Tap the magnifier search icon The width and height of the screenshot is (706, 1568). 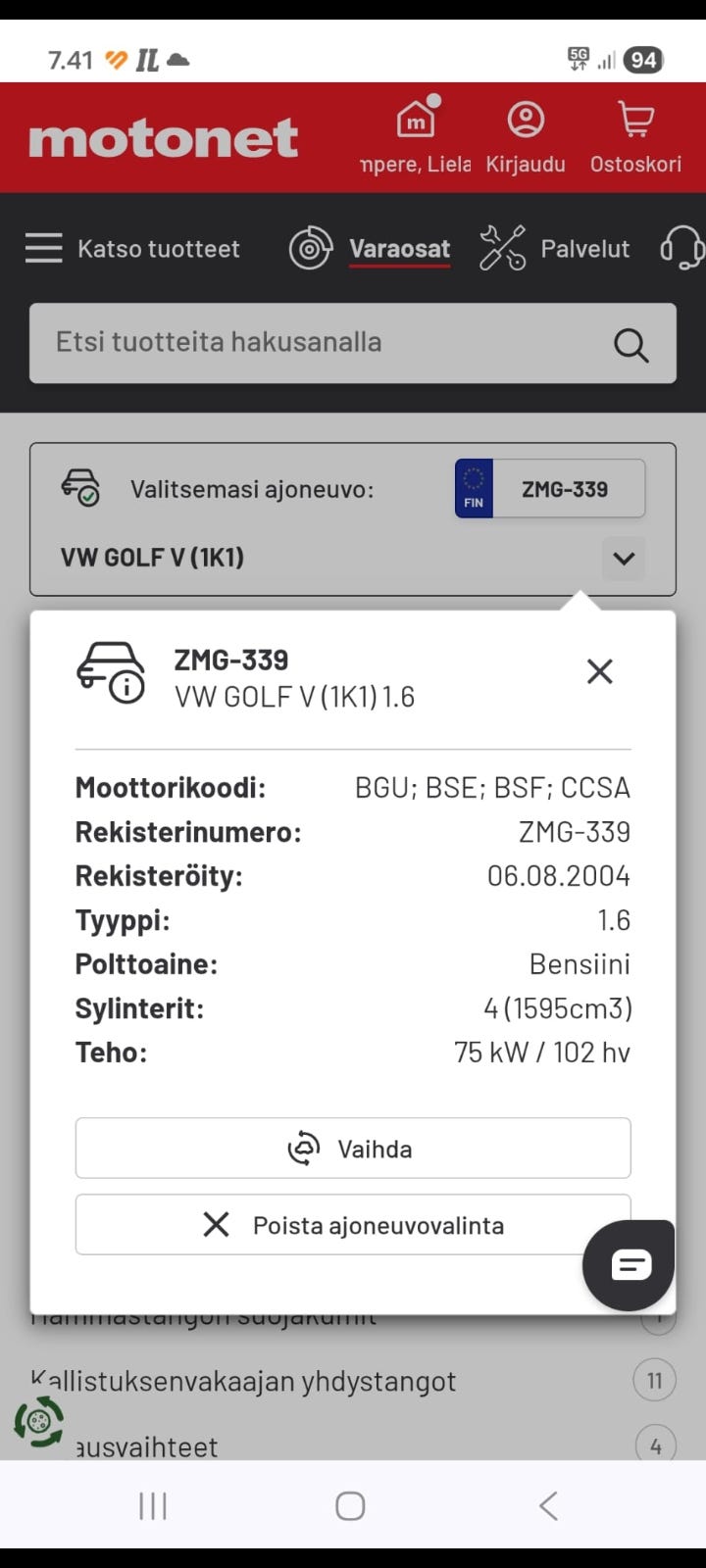point(630,344)
